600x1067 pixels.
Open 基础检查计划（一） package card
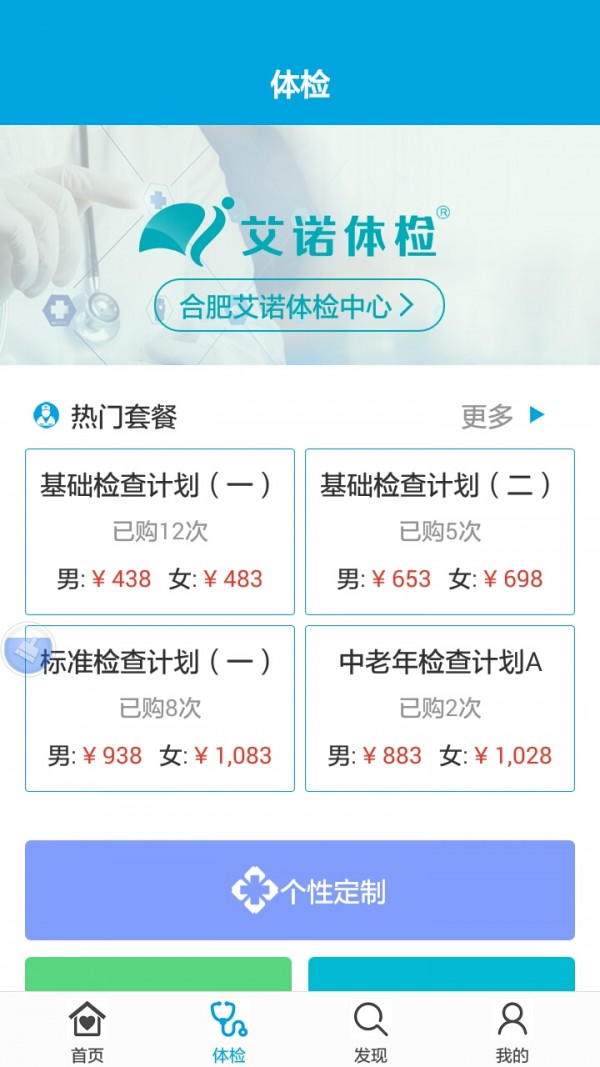[160, 531]
